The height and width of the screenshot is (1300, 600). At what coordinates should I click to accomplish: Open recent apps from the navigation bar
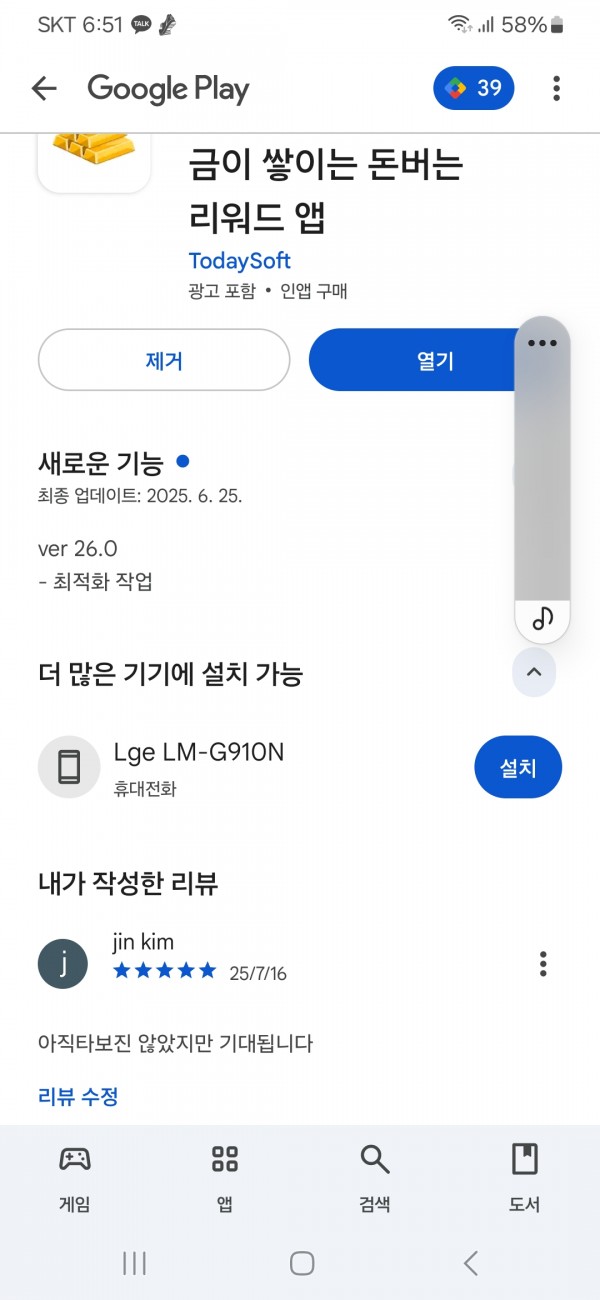(134, 1263)
